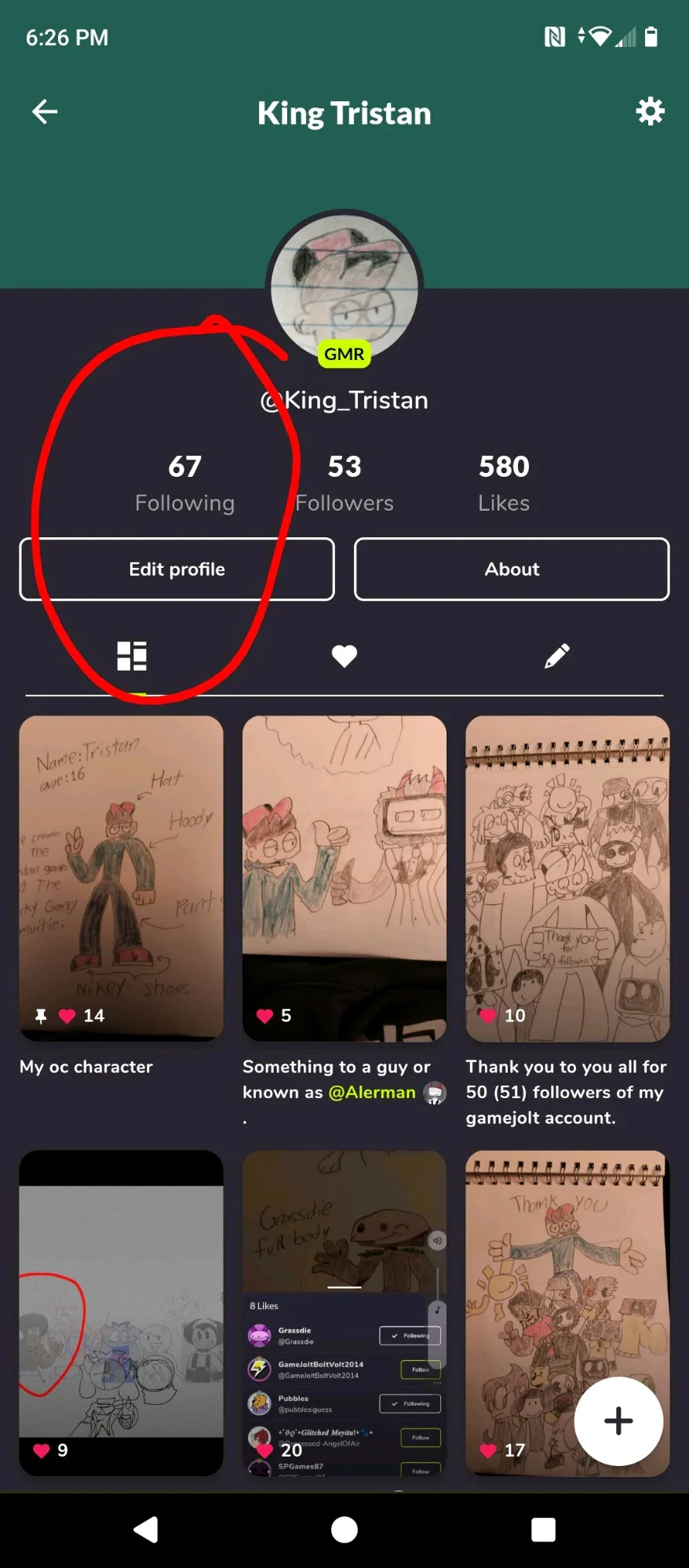Viewport: 689px width, 1568px height.
Task: Go back using the top arrow
Action: pyautogui.click(x=45, y=112)
